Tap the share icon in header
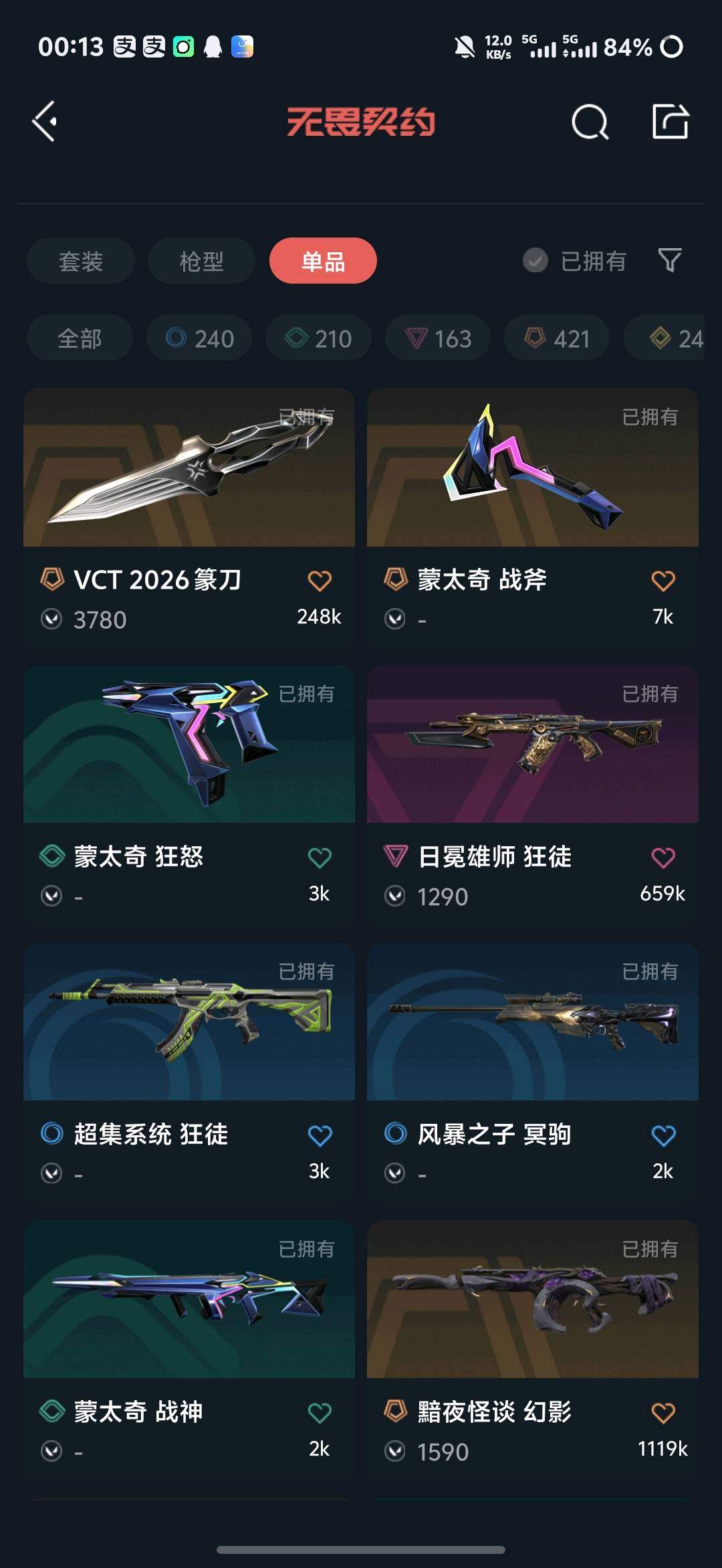 (x=670, y=122)
